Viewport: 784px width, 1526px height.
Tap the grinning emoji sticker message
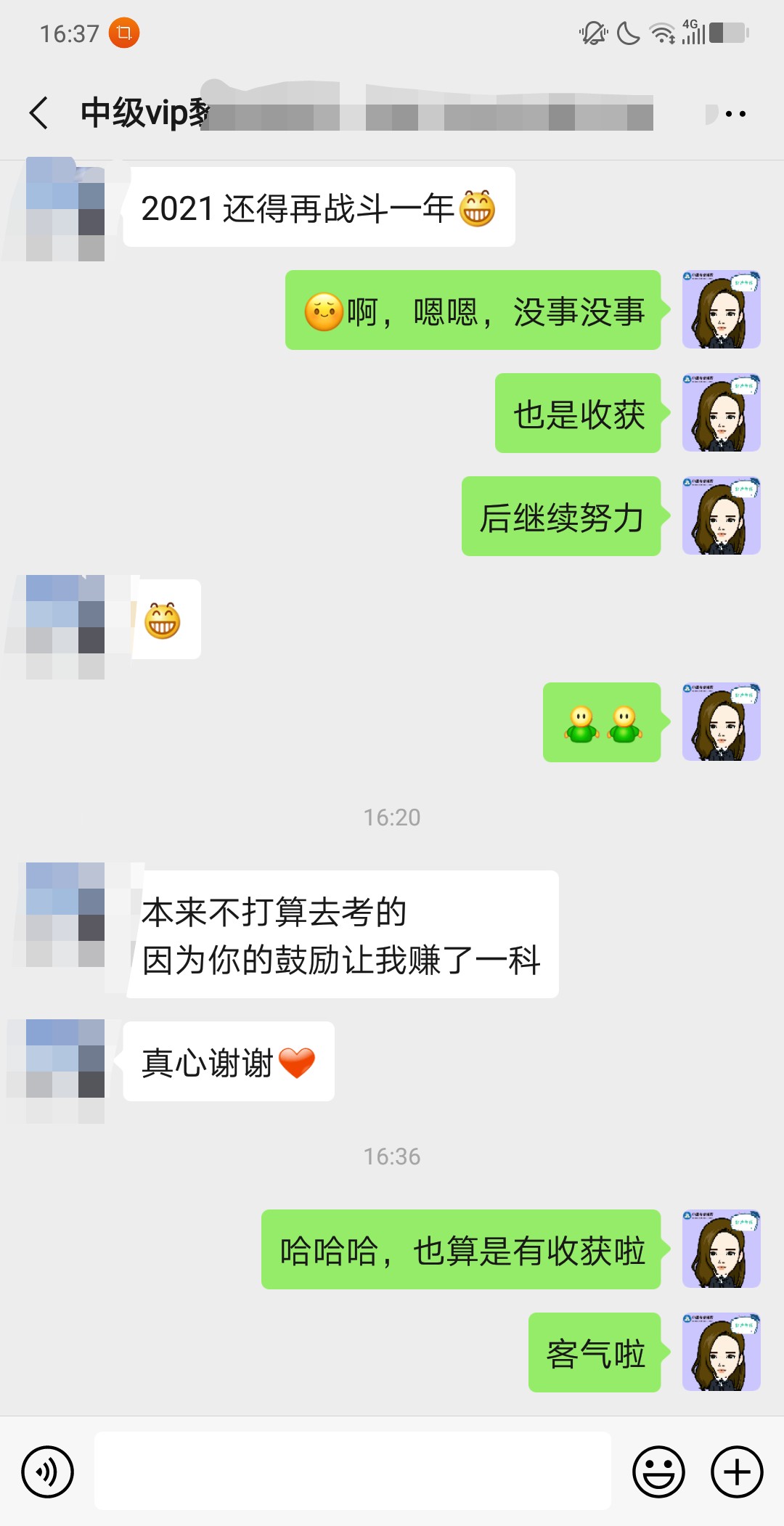[x=164, y=621]
